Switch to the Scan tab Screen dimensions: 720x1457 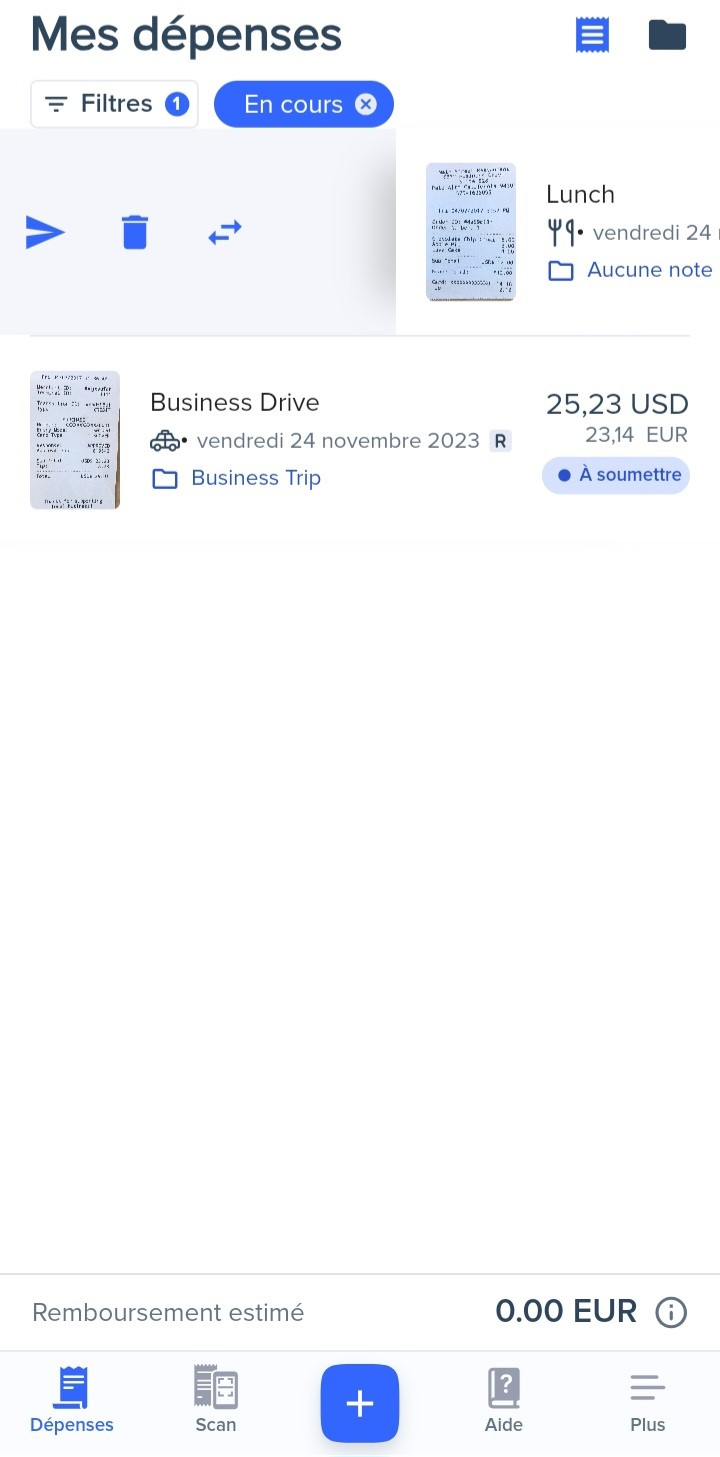click(x=216, y=1400)
